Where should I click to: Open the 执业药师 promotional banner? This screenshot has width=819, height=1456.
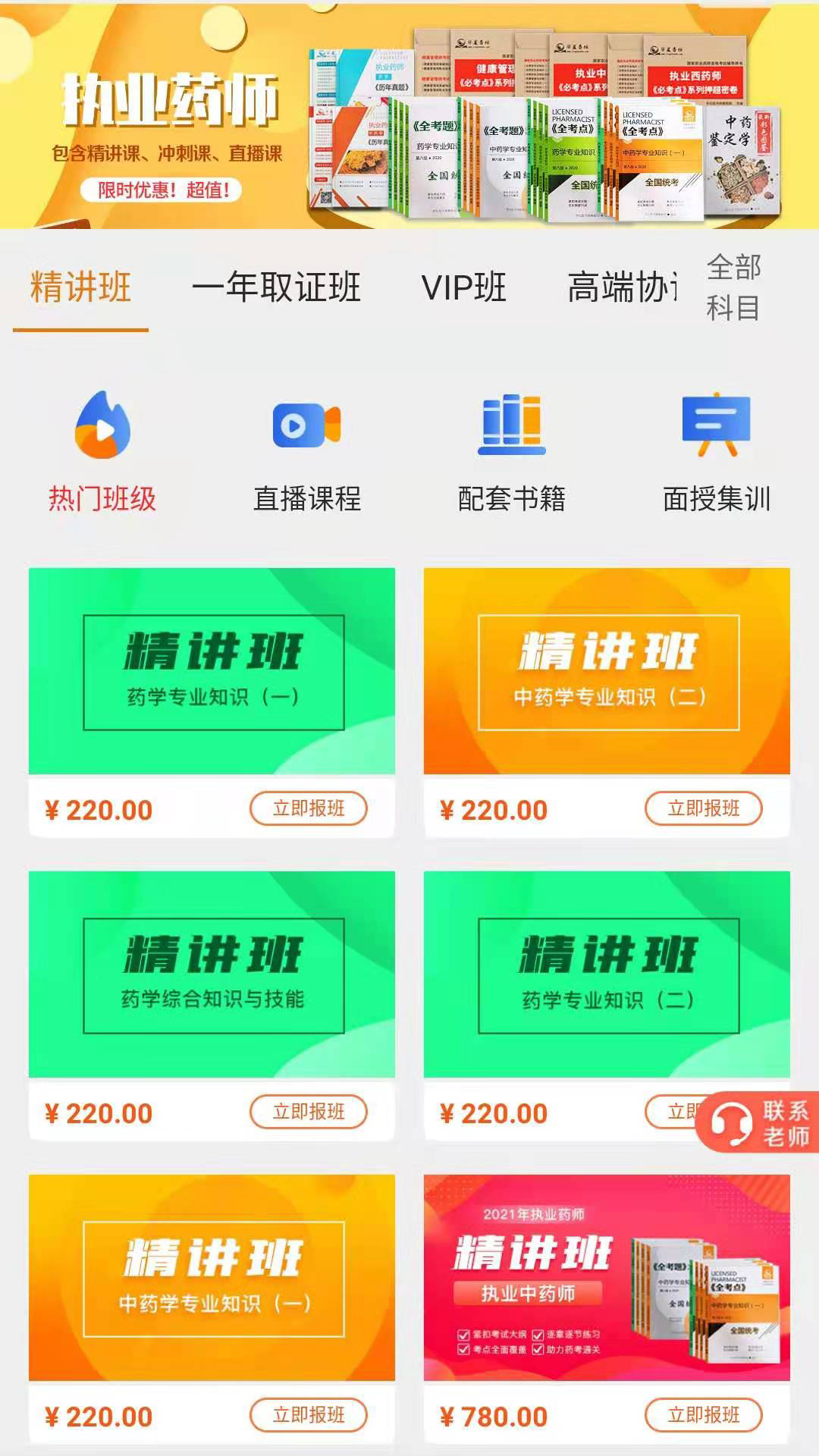409,115
